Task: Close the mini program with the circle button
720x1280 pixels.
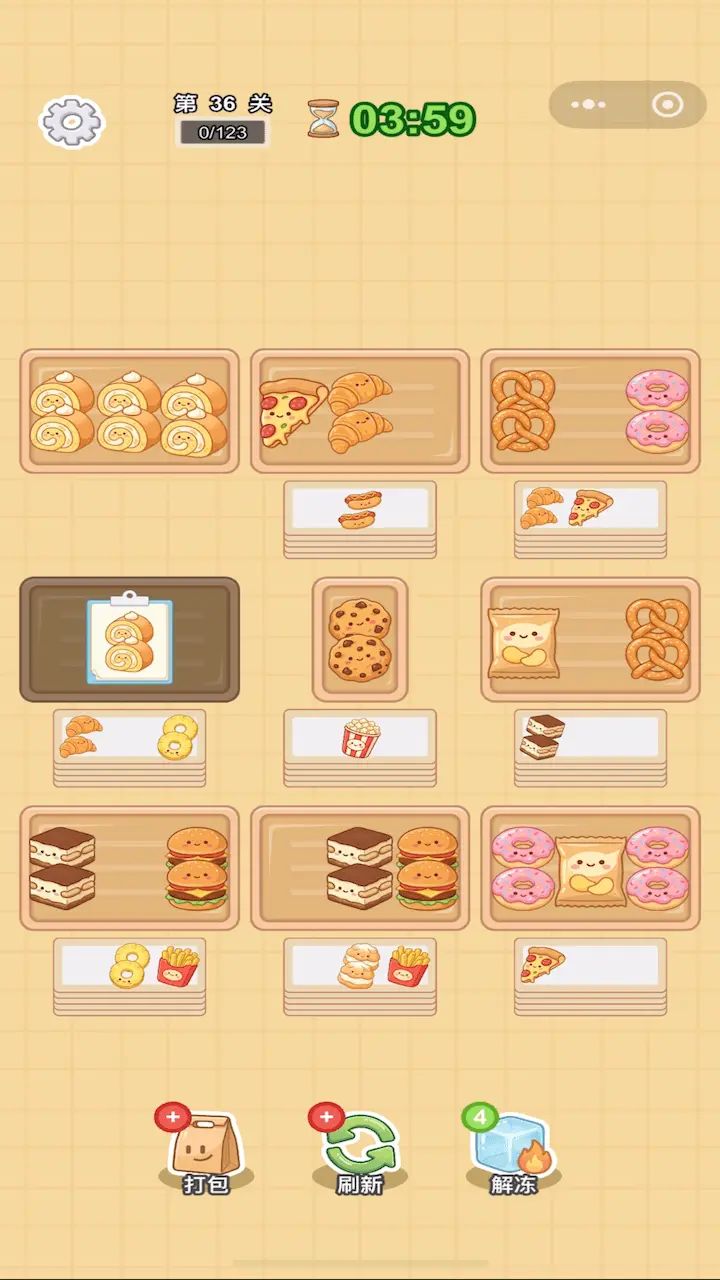Action: (667, 104)
